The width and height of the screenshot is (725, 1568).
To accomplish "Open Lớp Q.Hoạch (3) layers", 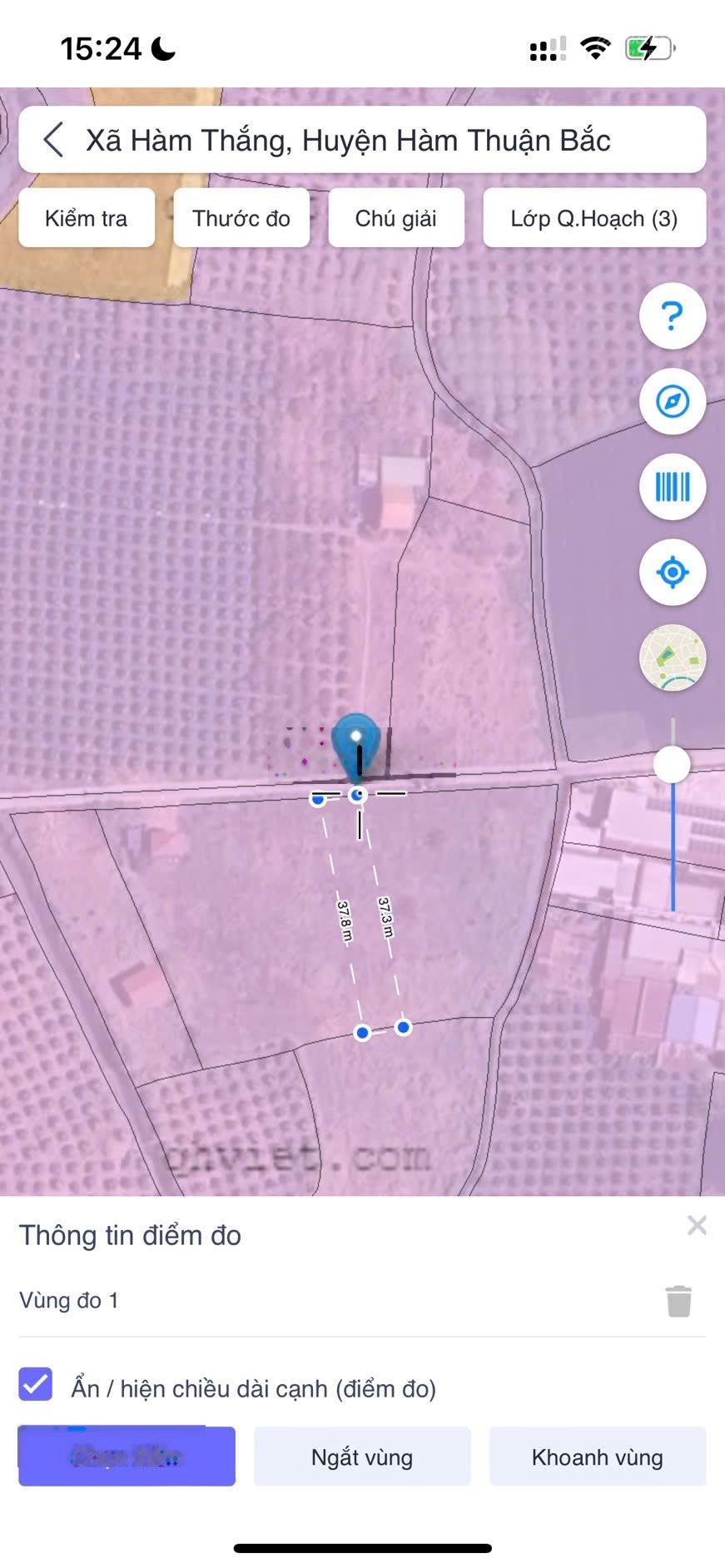I will pyautogui.click(x=594, y=218).
